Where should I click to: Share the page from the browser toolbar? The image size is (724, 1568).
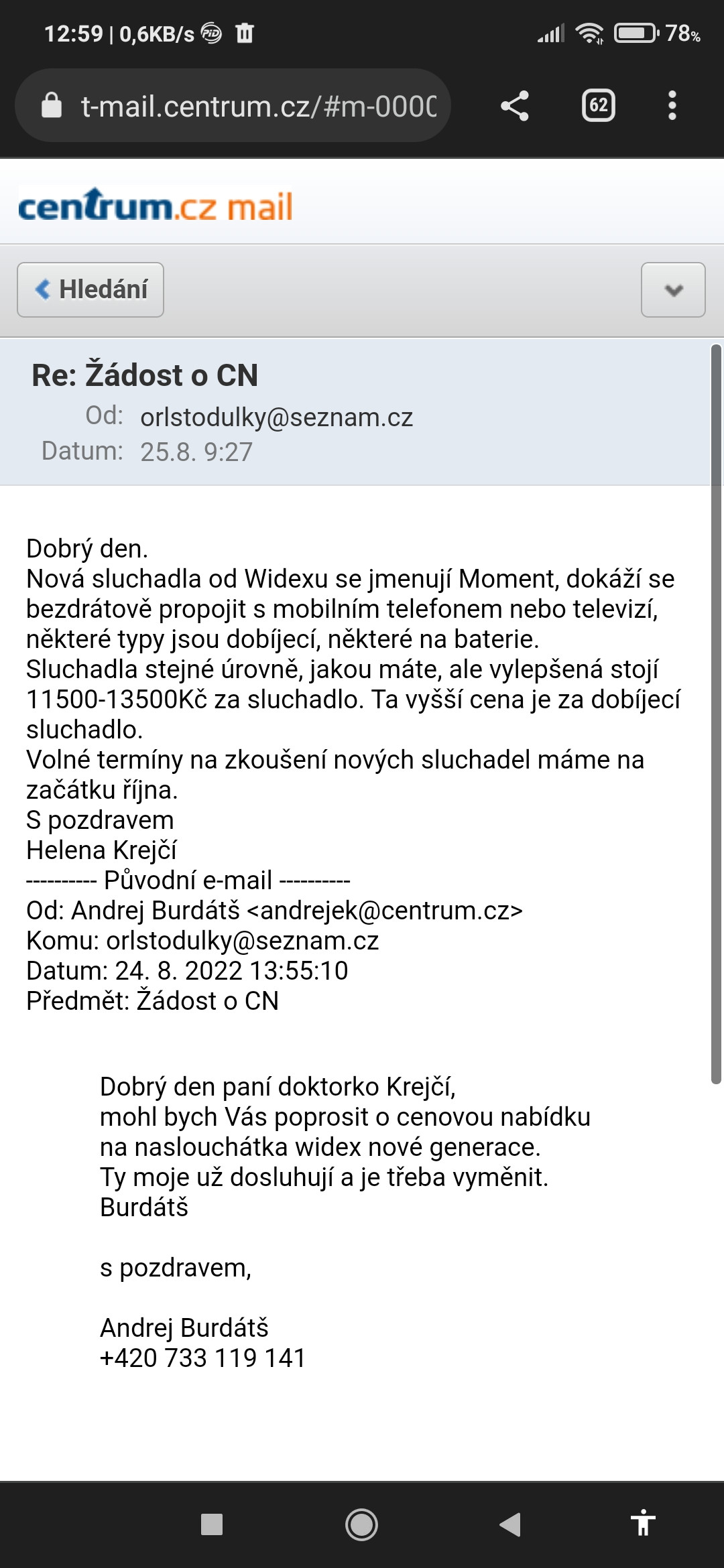[515, 106]
